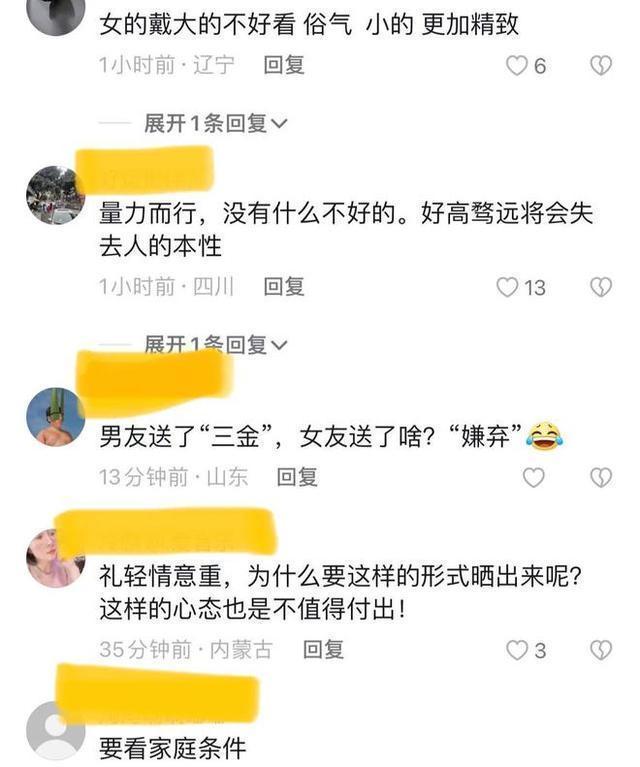The height and width of the screenshot is (767, 640).
Task: Like the comment from 辽宁
Action: coord(516,66)
